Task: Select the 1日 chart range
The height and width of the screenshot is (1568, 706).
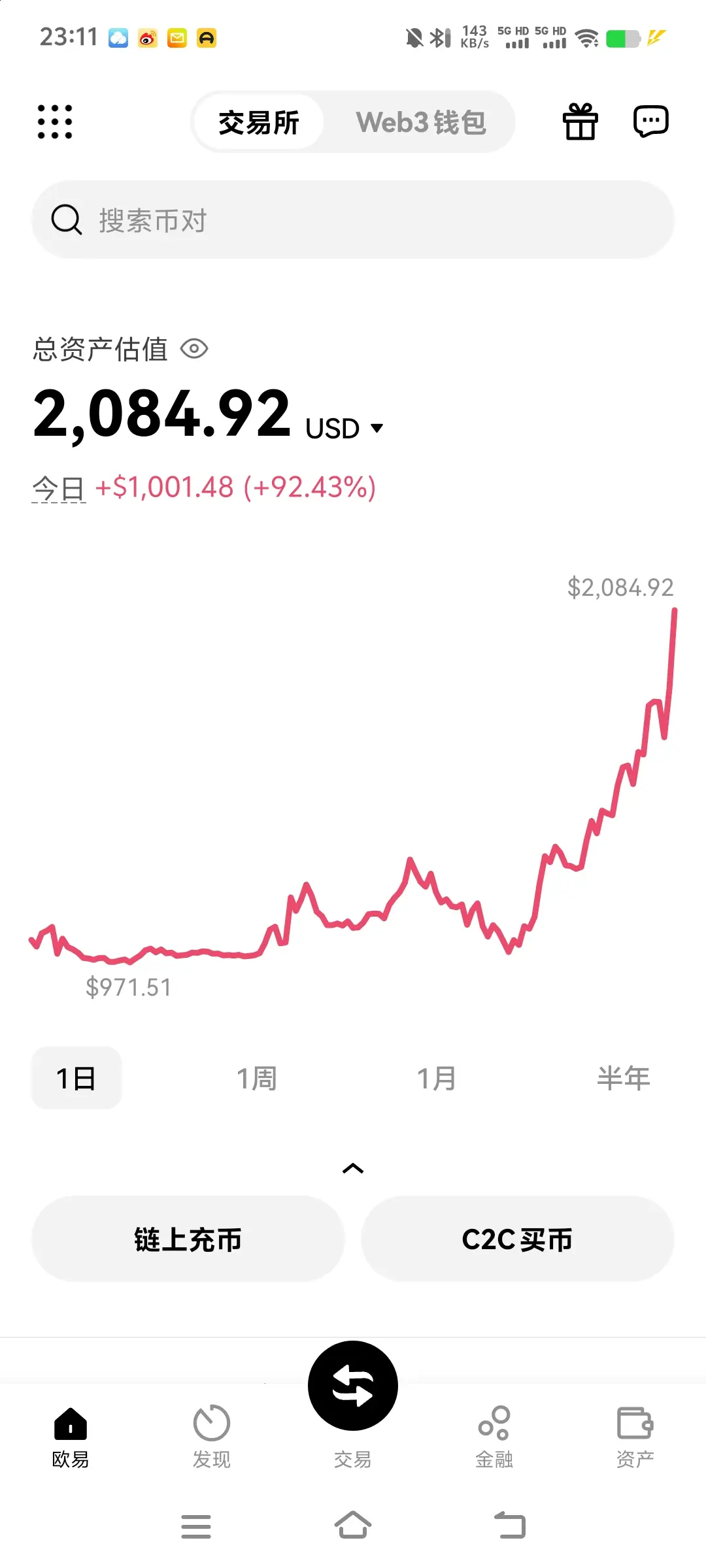Action: click(76, 1078)
